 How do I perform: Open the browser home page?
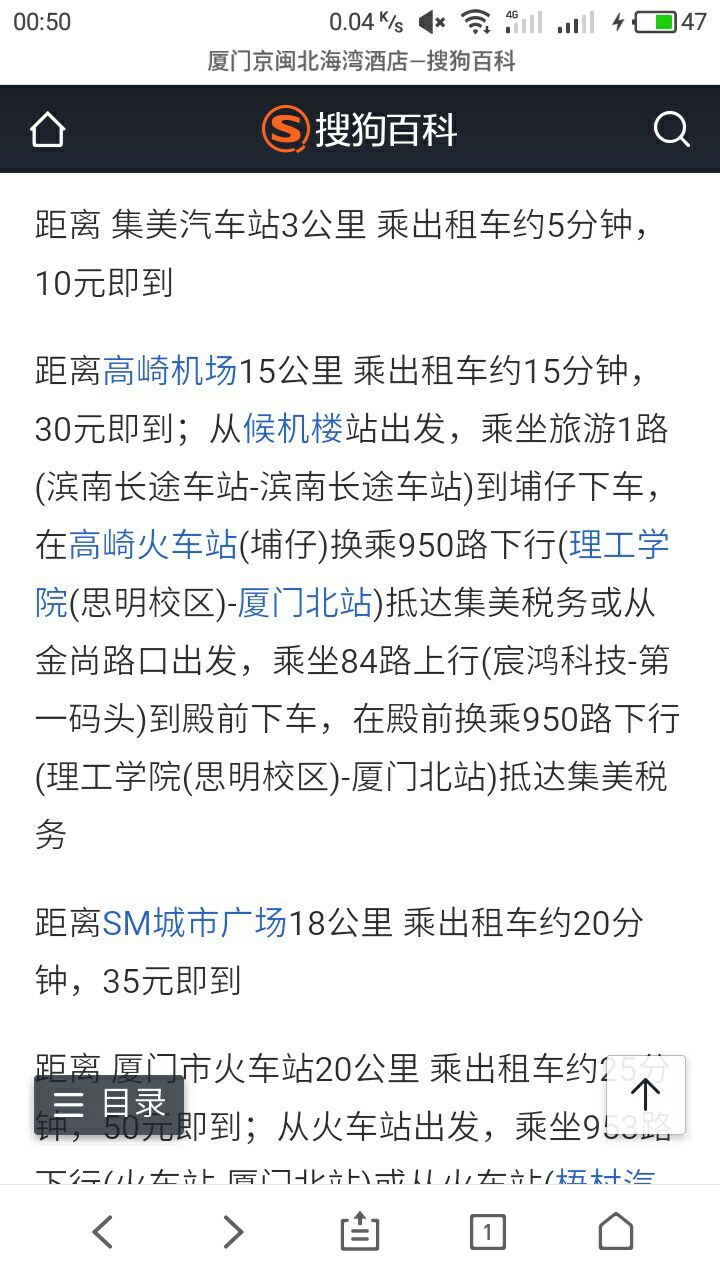[x=616, y=1232]
